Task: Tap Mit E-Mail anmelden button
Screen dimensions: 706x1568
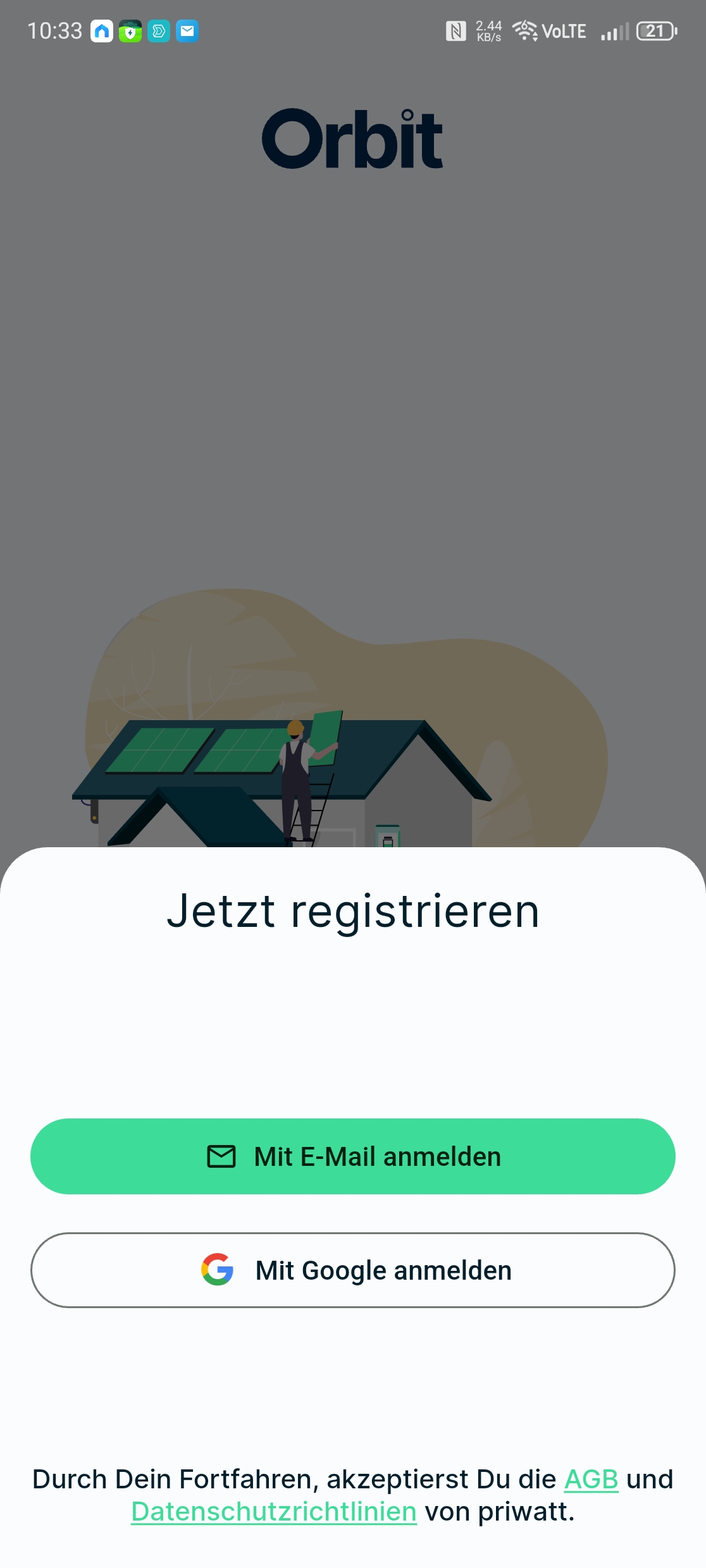Action: [353, 1156]
